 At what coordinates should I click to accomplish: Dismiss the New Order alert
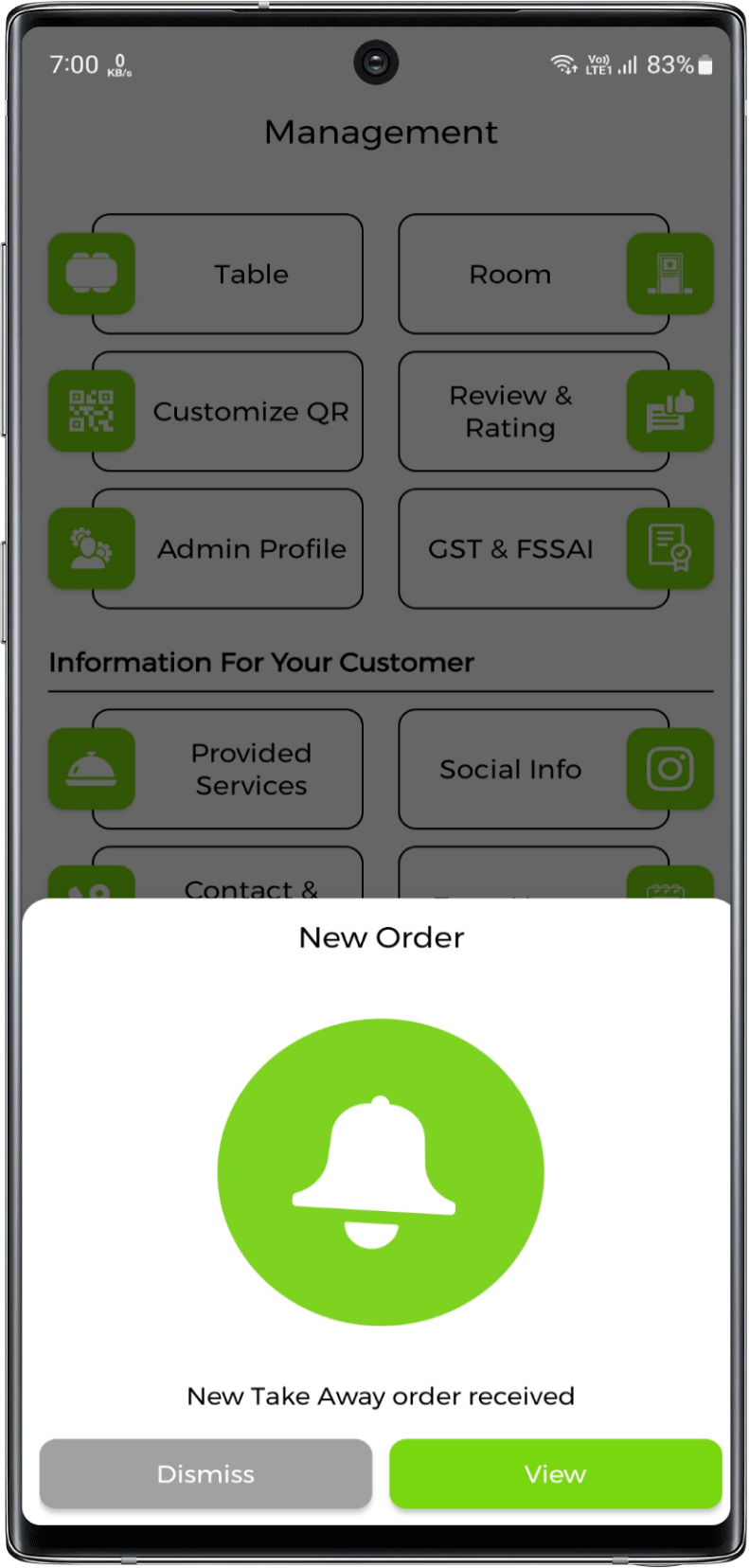[x=205, y=1473]
